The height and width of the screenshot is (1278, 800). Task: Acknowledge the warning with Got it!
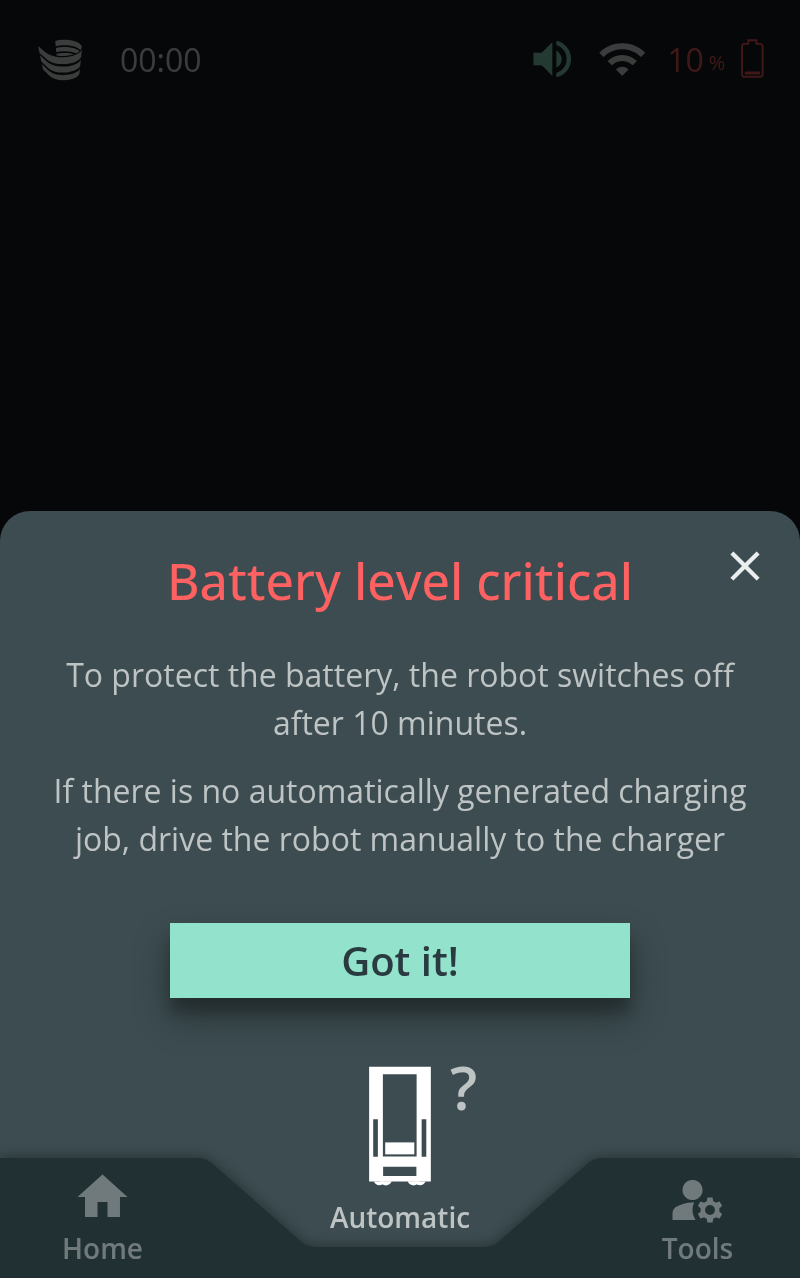pyautogui.click(x=400, y=960)
